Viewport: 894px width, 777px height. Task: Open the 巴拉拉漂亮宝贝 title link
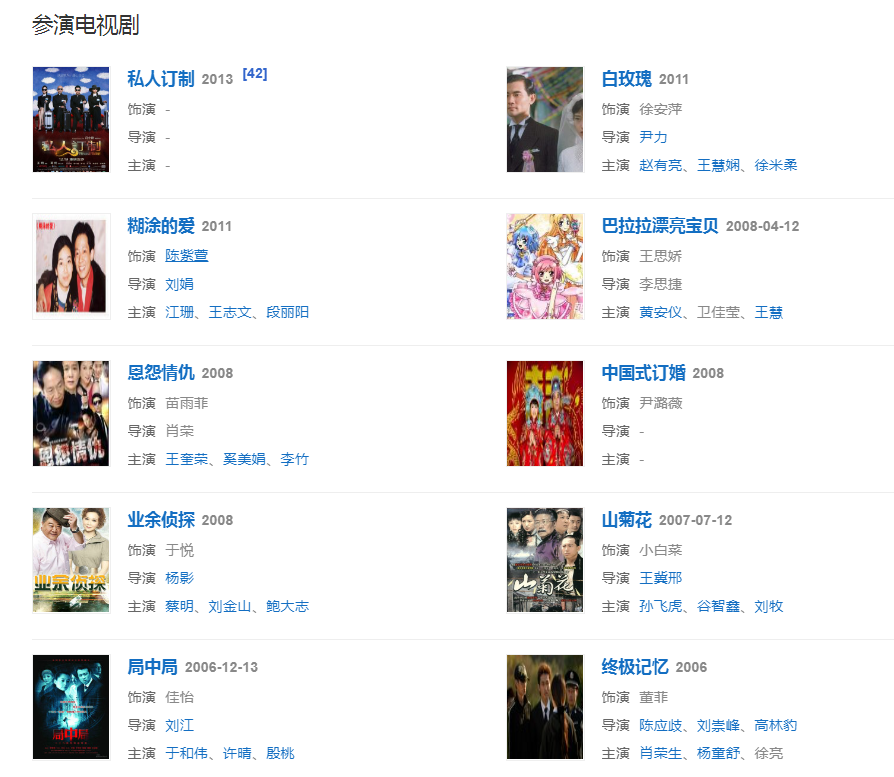(659, 226)
